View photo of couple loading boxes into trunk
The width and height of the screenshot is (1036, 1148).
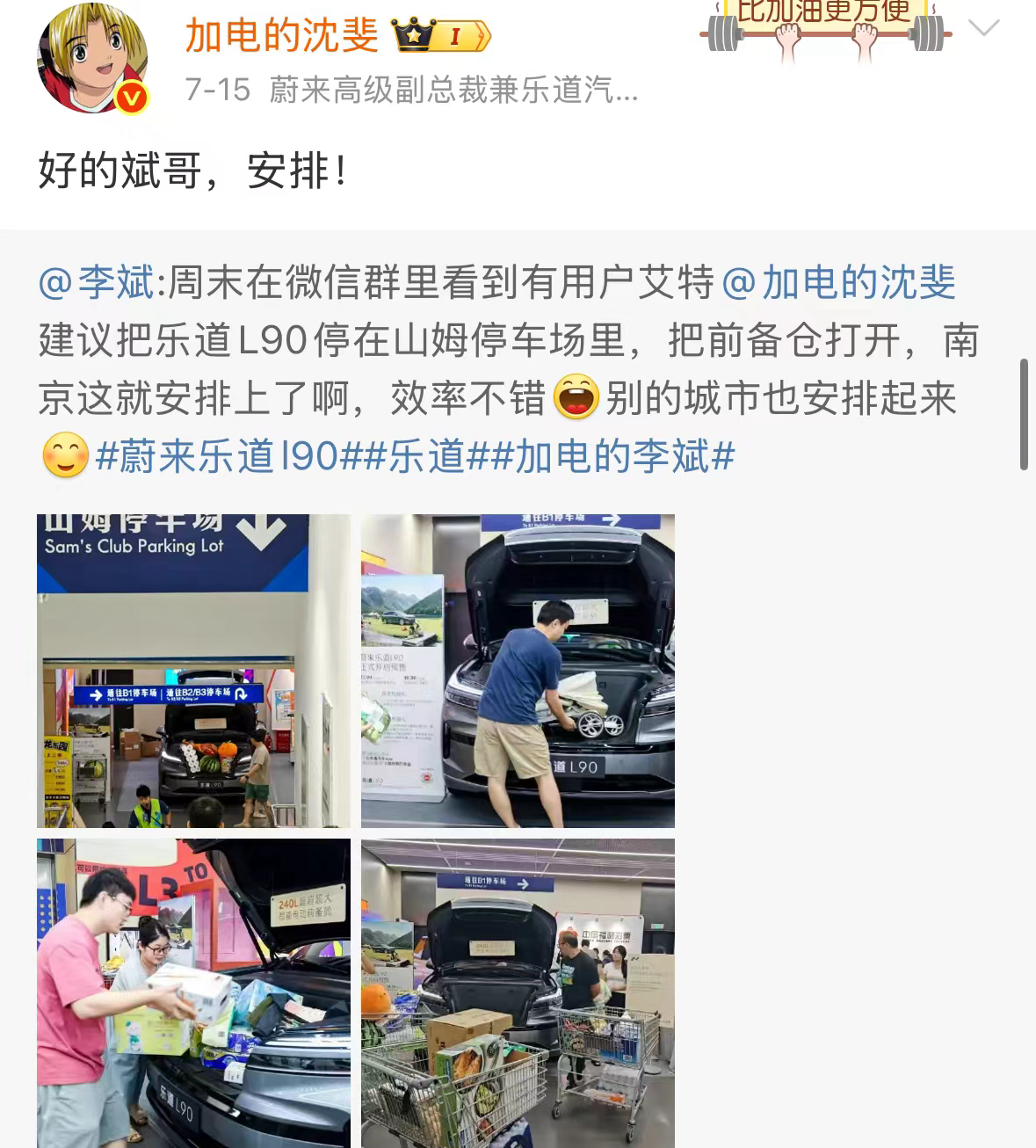coord(193,993)
